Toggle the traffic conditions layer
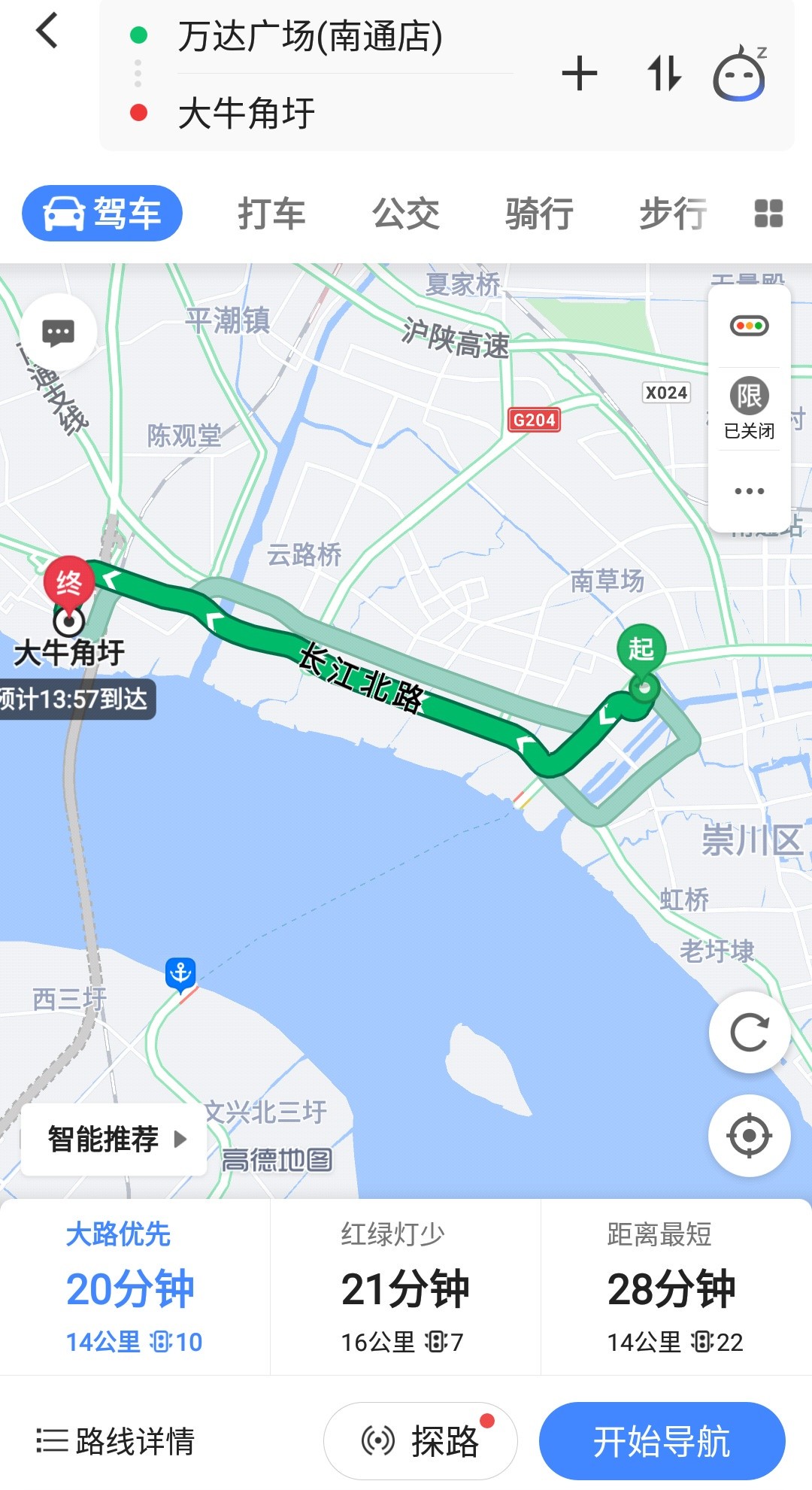The image size is (812, 1490). tap(749, 326)
